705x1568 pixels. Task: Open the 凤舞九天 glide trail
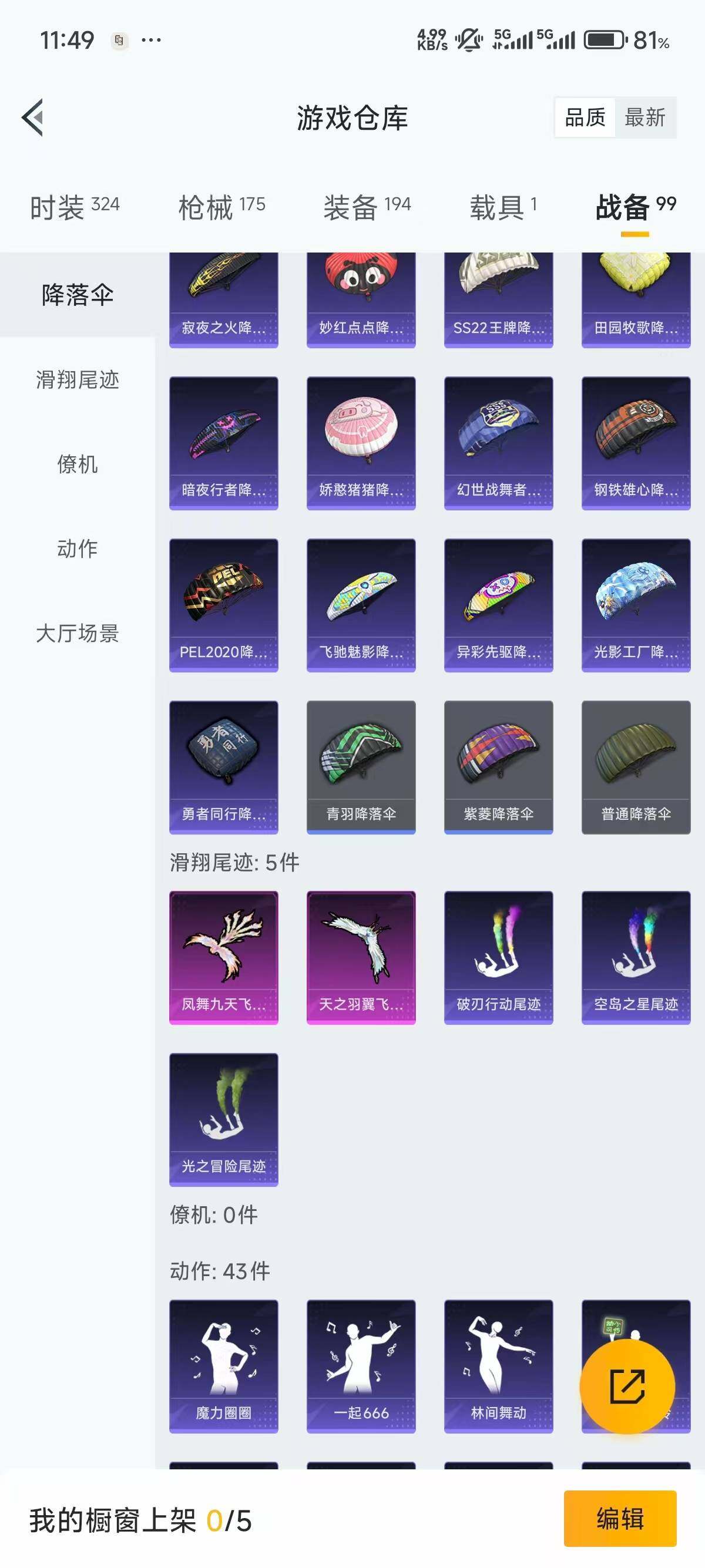coord(223,957)
